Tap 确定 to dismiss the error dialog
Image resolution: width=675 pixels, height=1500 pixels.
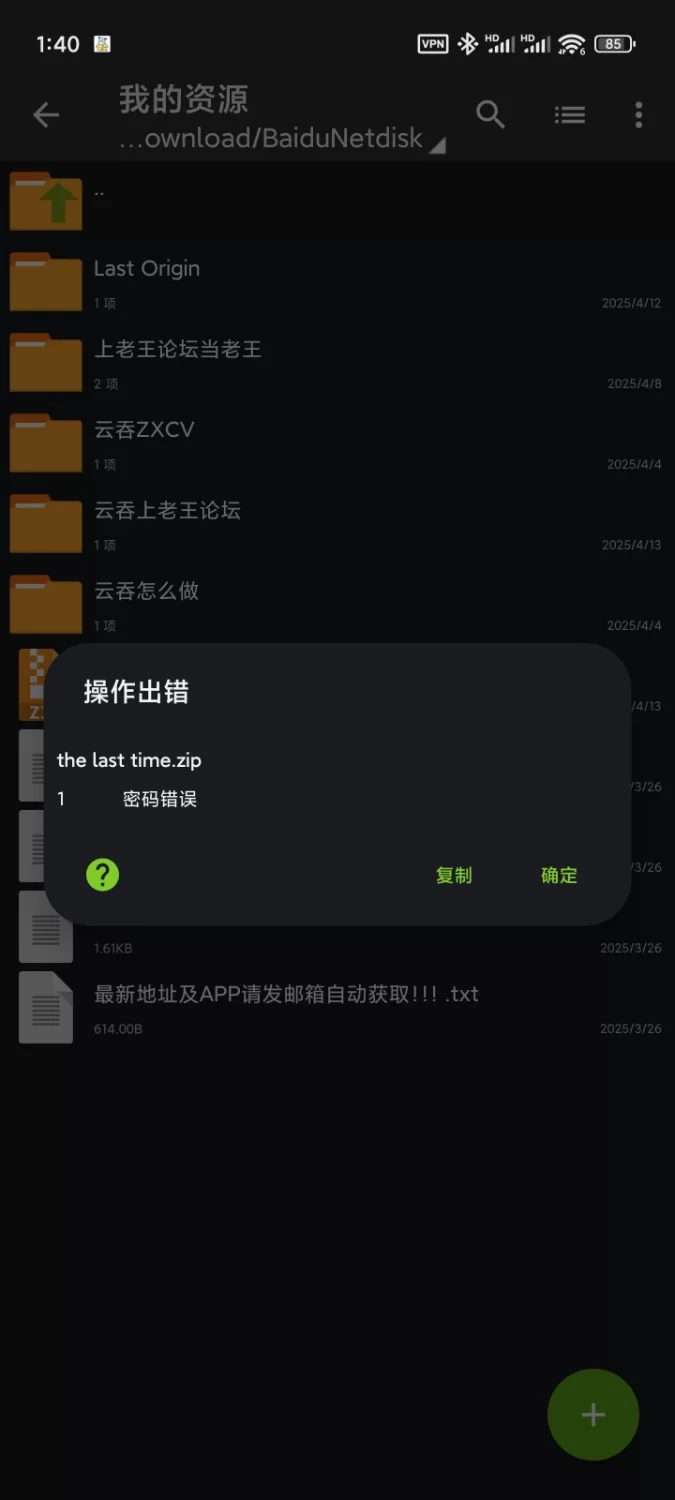click(559, 875)
